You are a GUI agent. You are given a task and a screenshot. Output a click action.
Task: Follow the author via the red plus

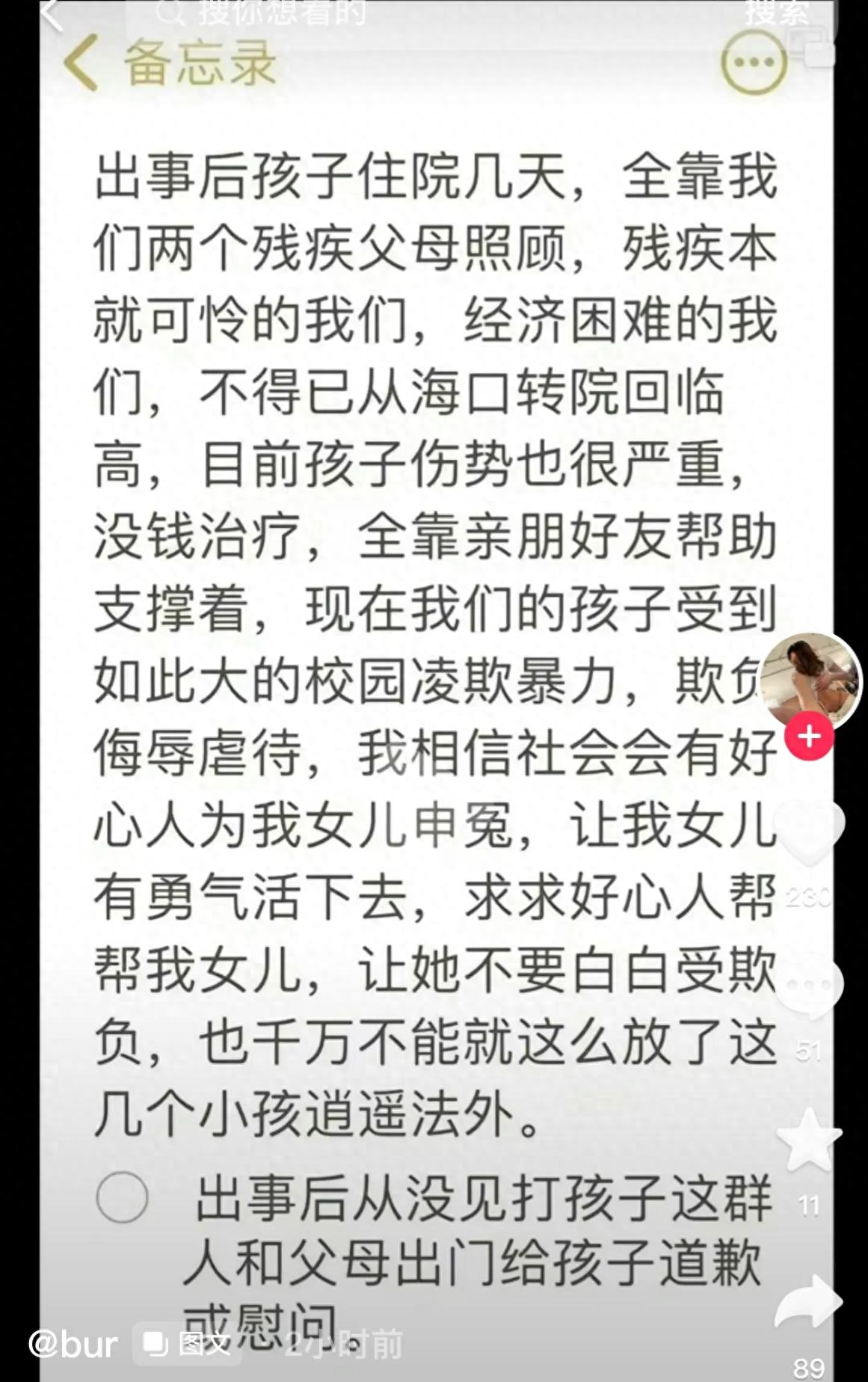point(810,737)
